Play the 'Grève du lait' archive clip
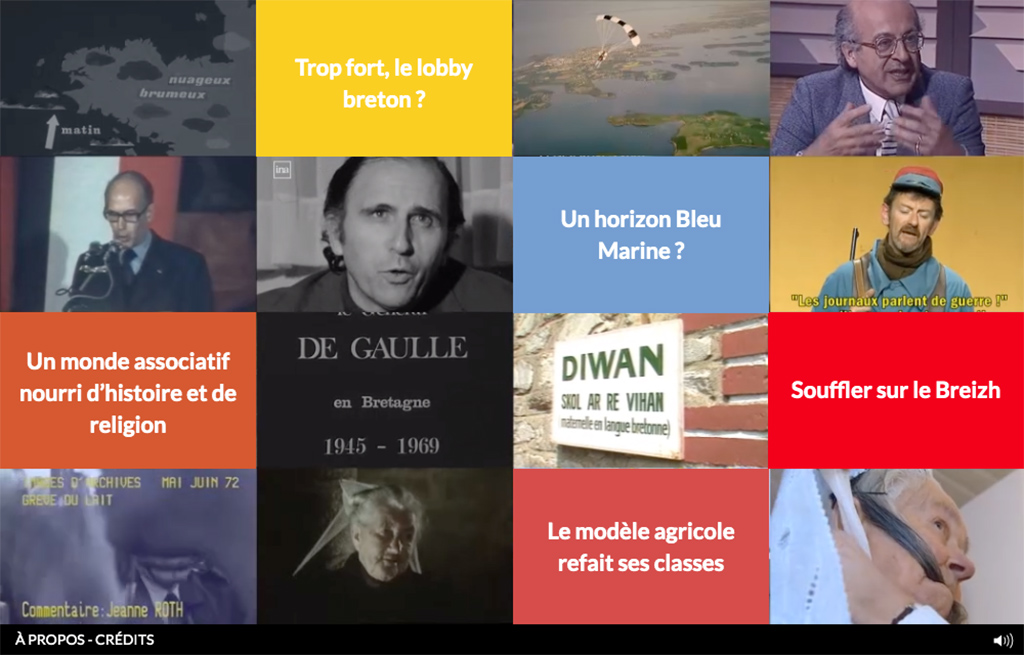Image resolution: width=1024 pixels, height=655 pixels. click(x=128, y=546)
